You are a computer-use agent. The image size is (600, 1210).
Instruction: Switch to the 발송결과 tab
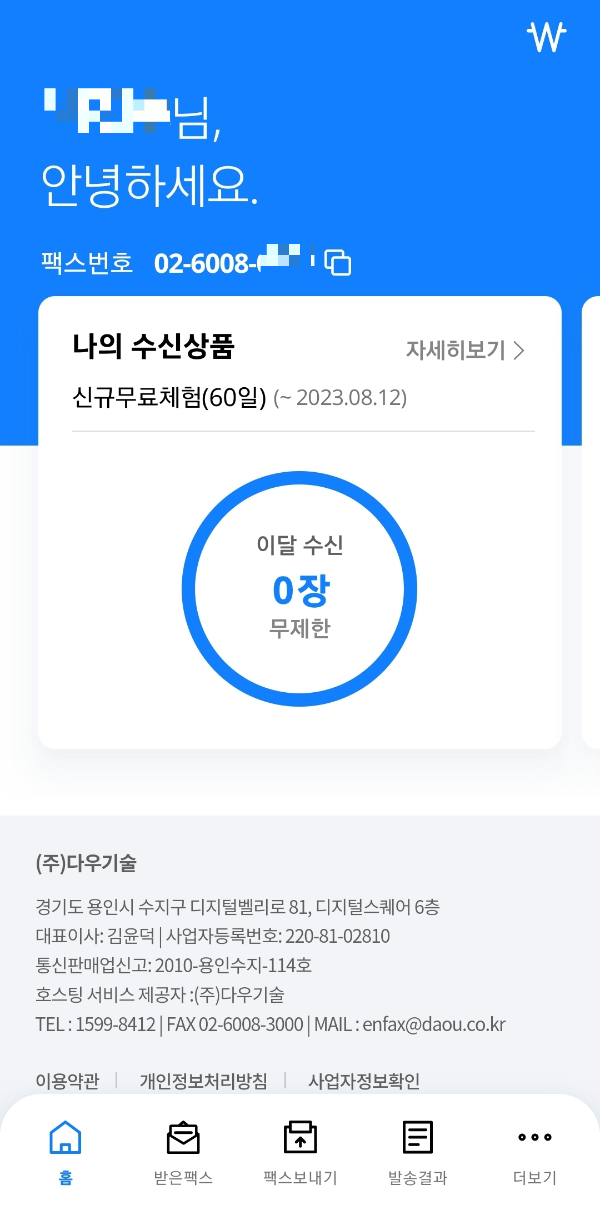pos(417,1152)
